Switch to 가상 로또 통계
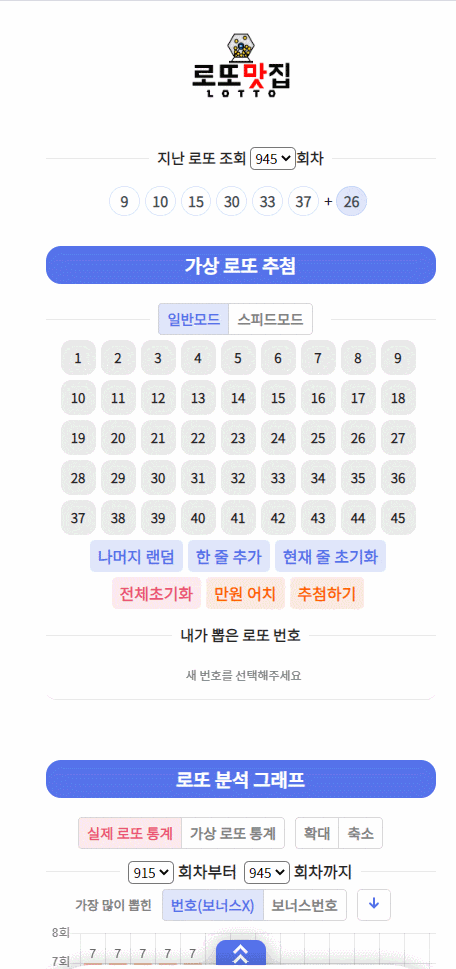 [233, 833]
